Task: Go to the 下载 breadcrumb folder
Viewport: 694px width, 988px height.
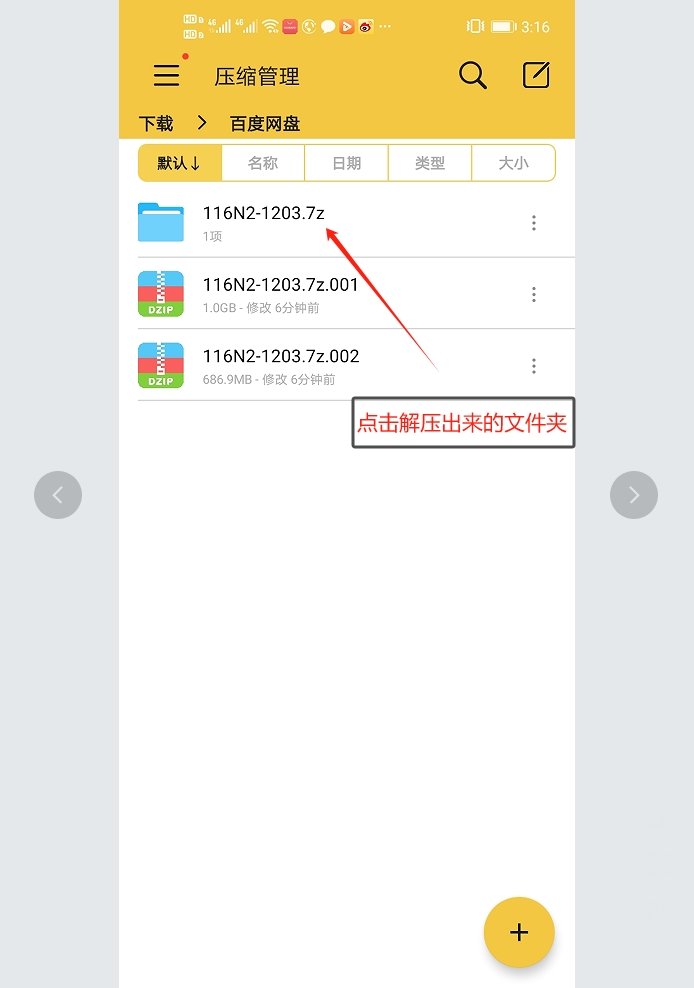Action: click(x=156, y=123)
